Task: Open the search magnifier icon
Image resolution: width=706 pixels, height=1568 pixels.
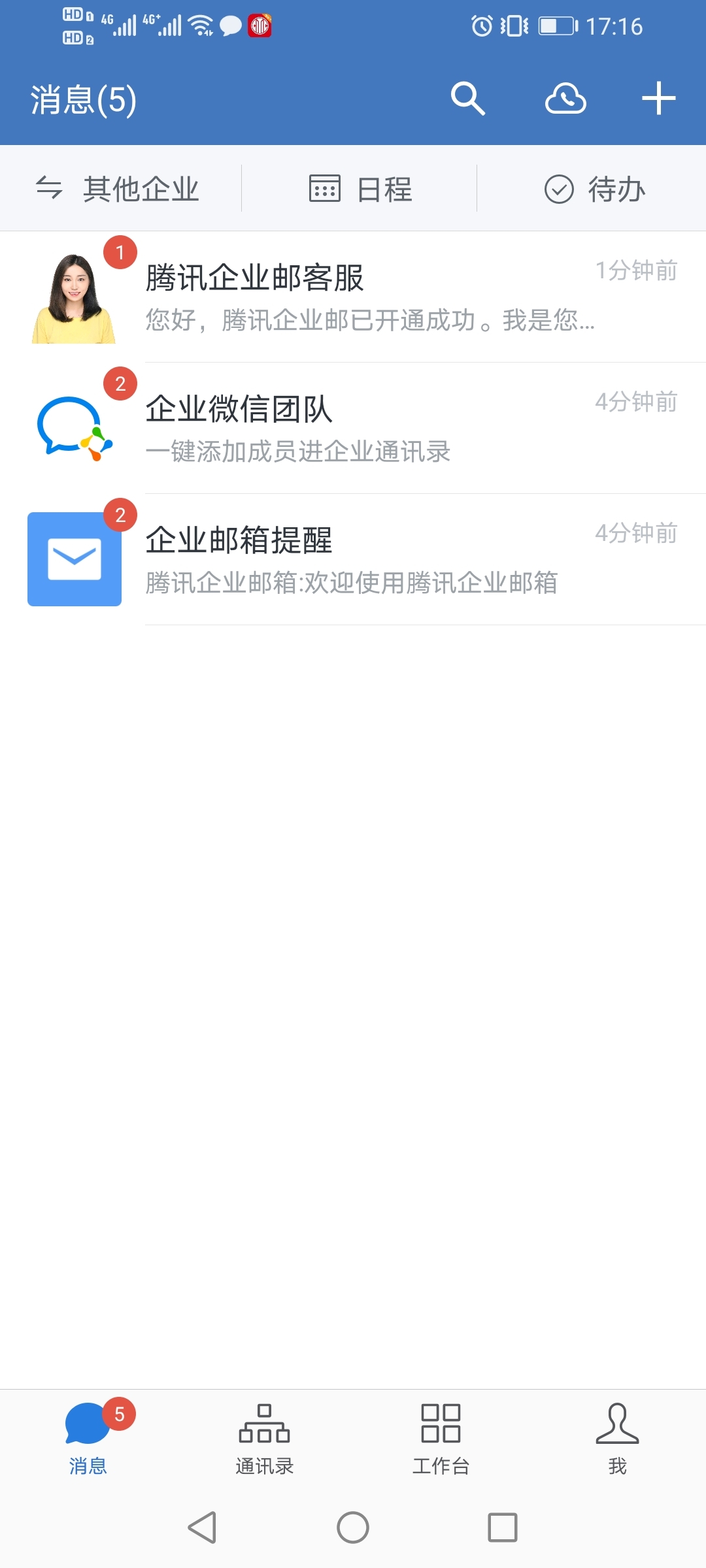Action: (x=467, y=99)
